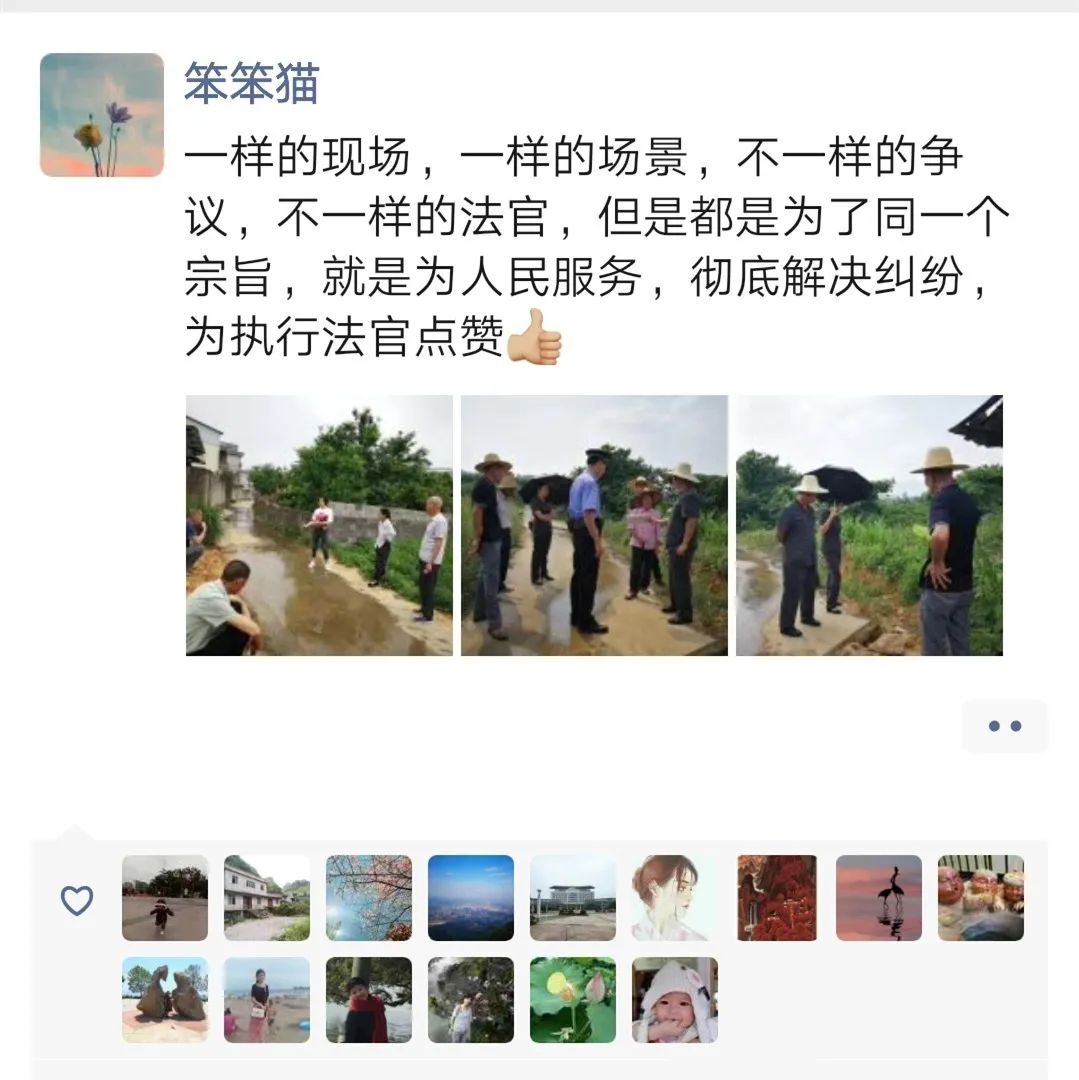1079x1080 pixels.
Task: Open liker avatar with blue mountain skyline
Action: tap(471, 897)
